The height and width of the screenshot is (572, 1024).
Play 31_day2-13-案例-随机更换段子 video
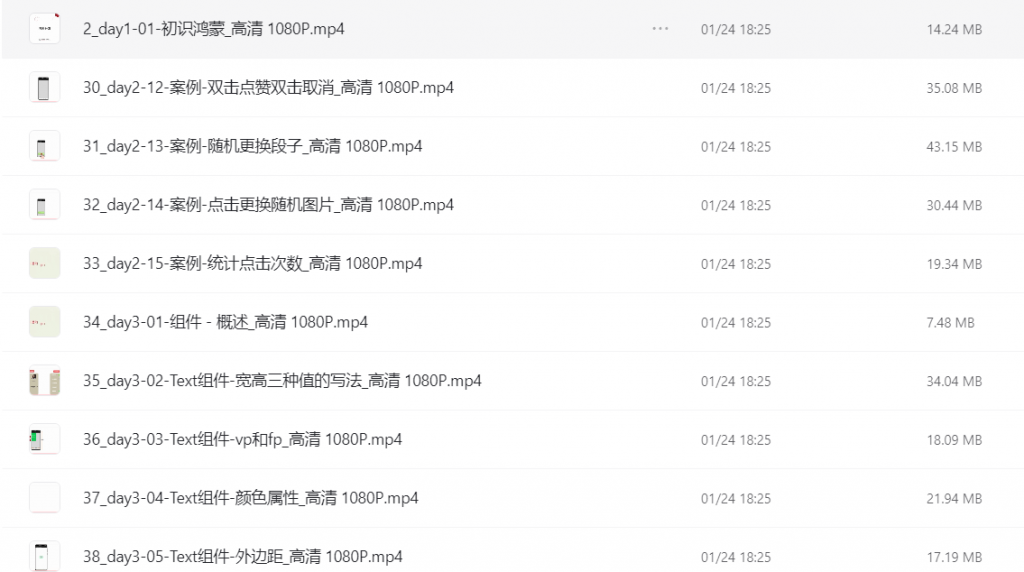click(252, 146)
